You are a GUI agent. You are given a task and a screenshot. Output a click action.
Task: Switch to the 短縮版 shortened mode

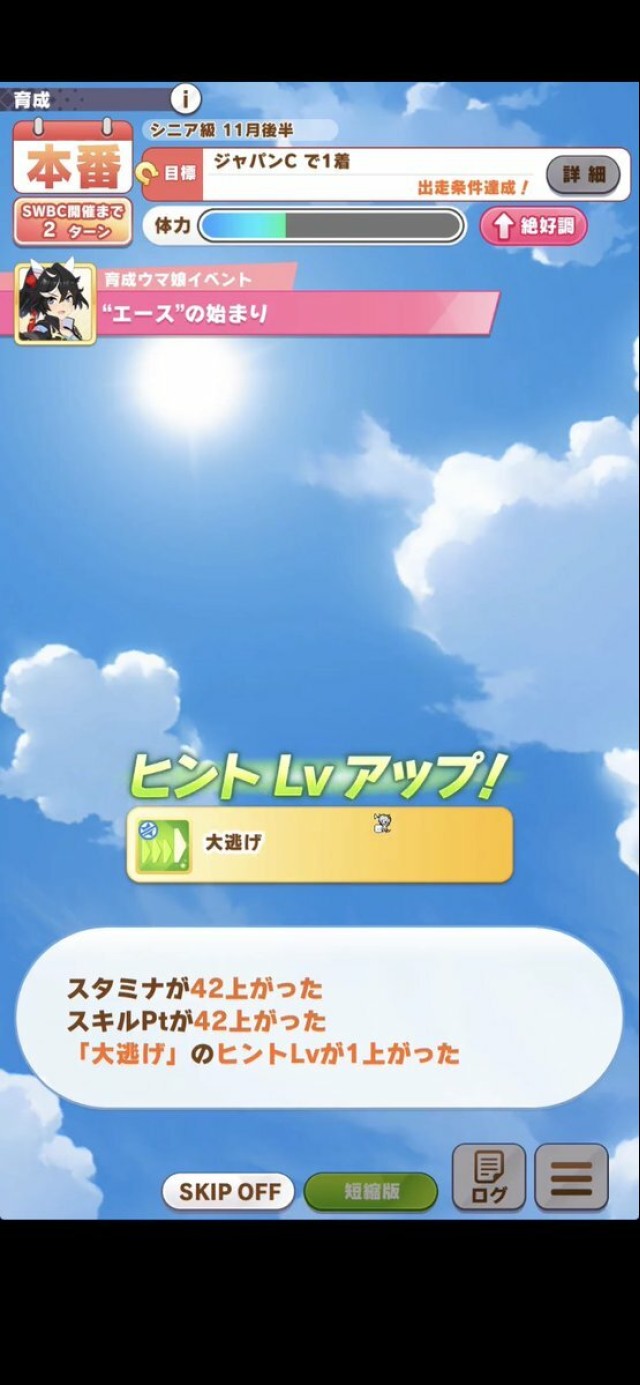tap(371, 1191)
